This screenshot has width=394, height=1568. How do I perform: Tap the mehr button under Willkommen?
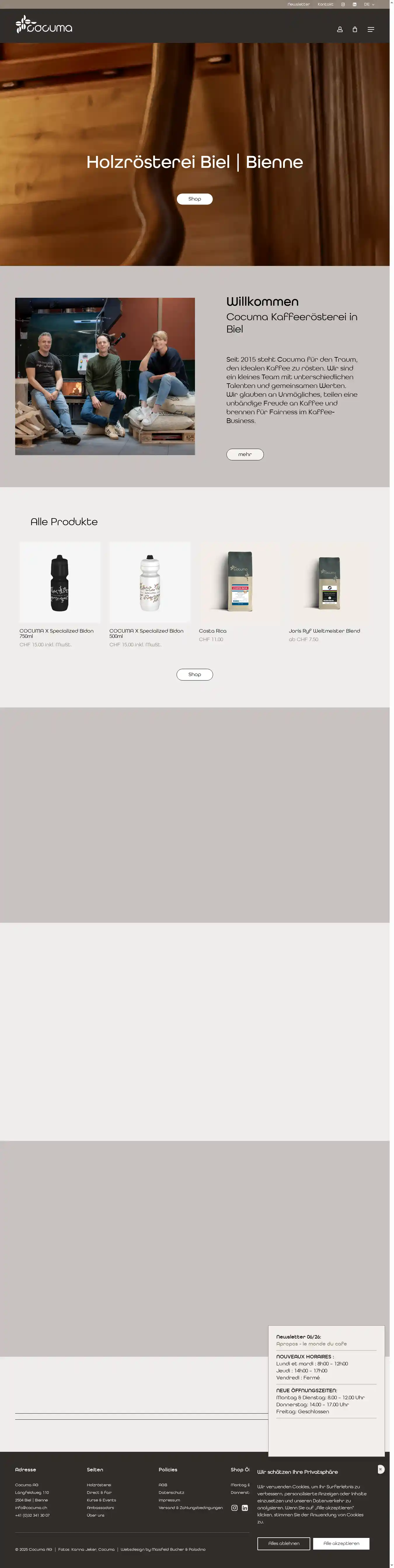pyautogui.click(x=245, y=454)
